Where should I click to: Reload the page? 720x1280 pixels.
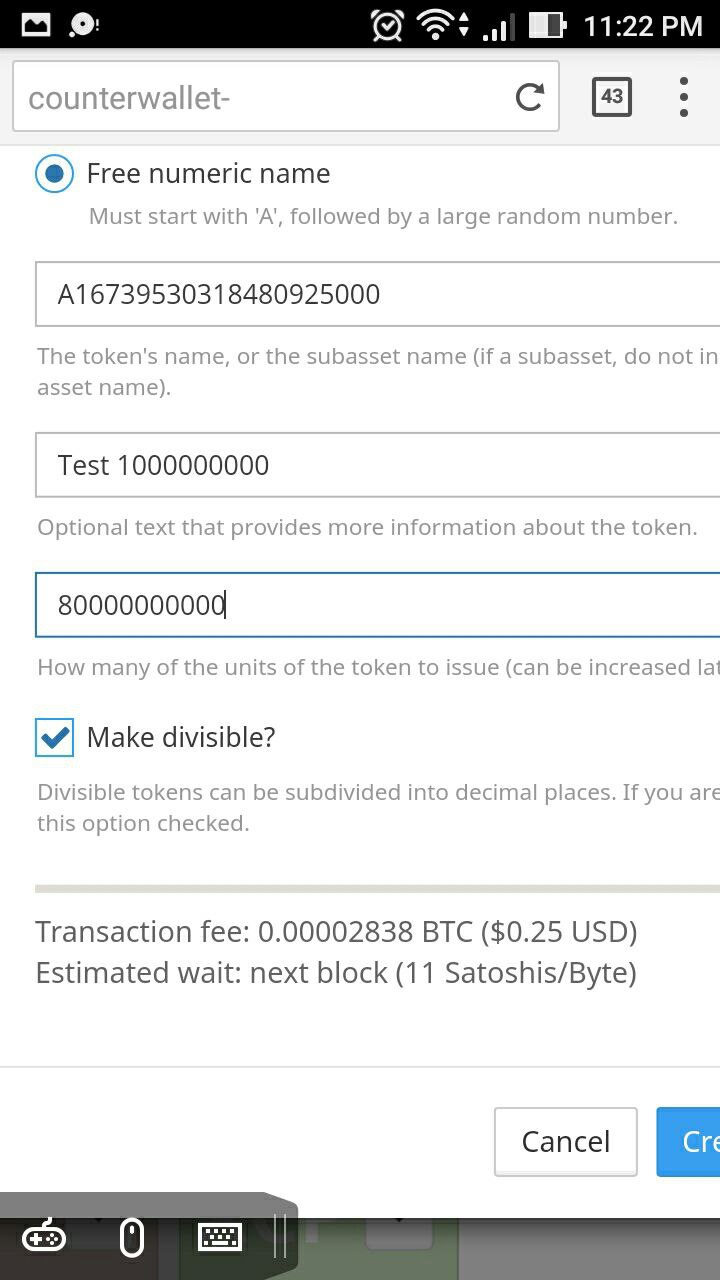(529, 97)
